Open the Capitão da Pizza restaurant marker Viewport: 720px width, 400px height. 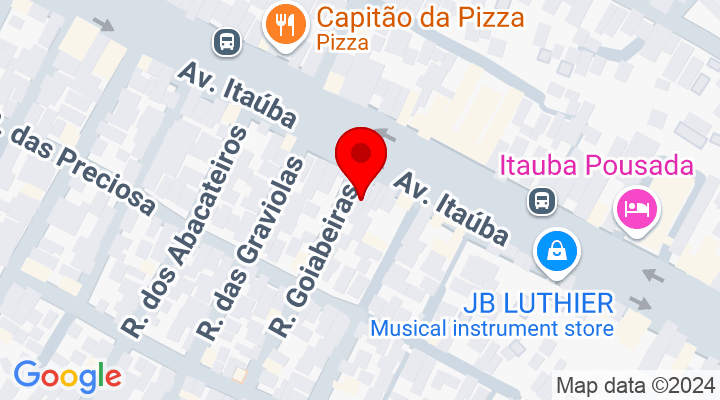[x=286, y=26]
